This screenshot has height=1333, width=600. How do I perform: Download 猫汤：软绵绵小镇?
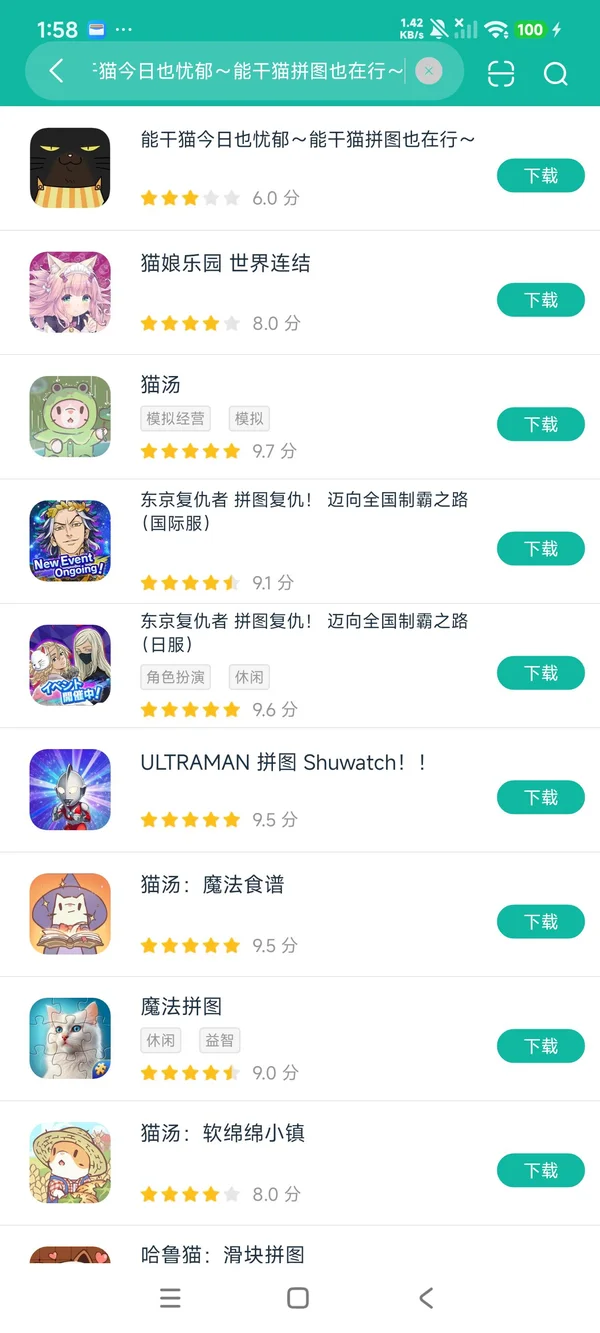pos(540,1170)
